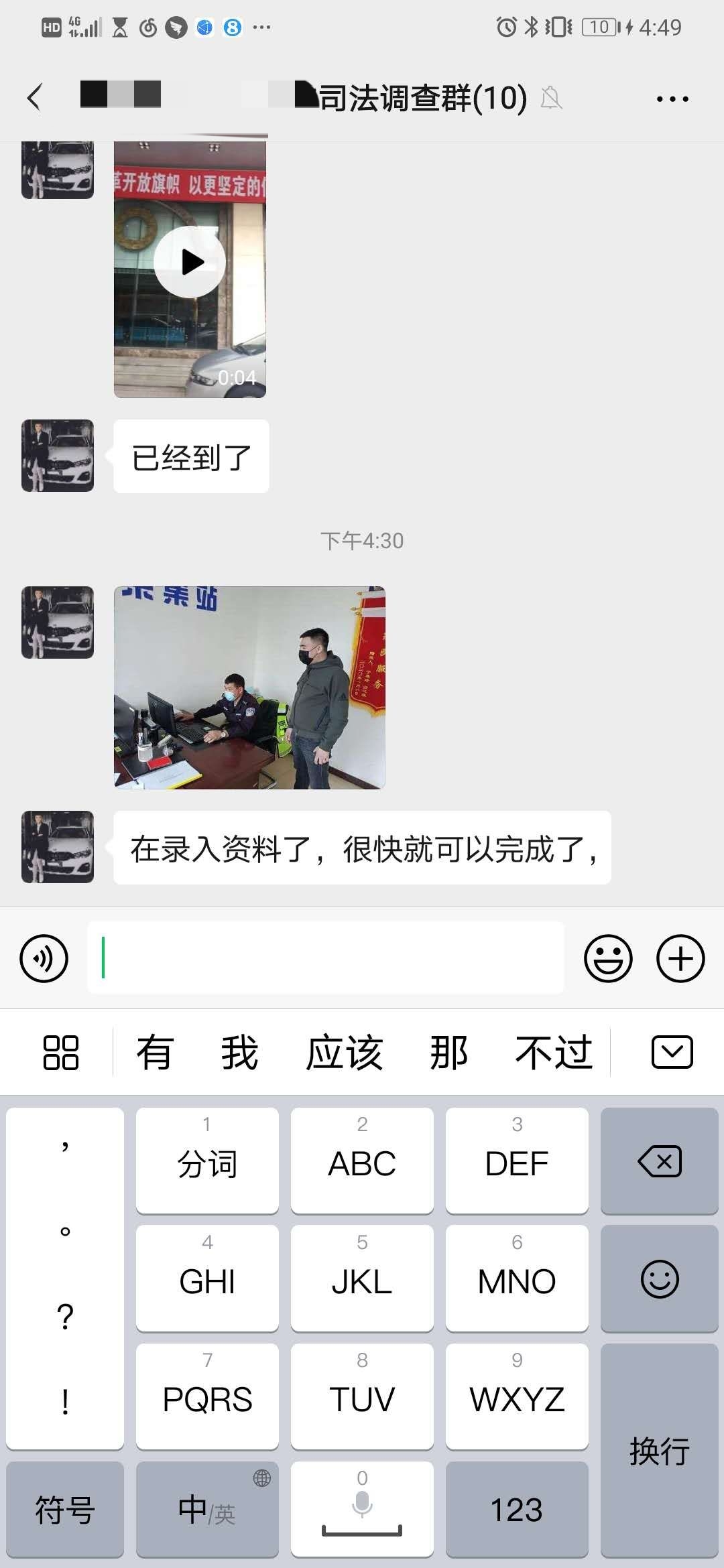Tap the plus icon to attach more content
Viewport: 724px width, 1568px height.
[681, 958]
